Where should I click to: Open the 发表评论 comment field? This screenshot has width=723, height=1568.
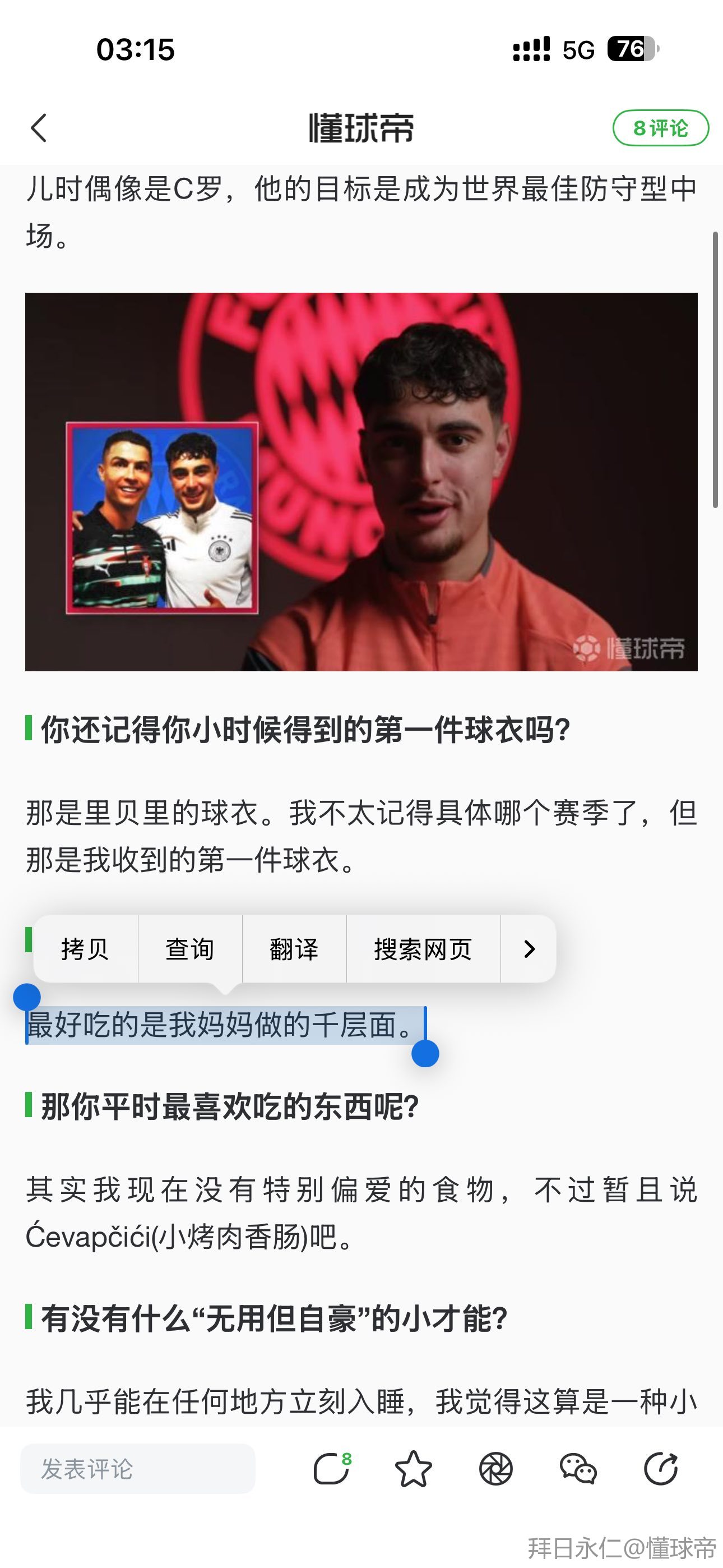[137, 1469]
